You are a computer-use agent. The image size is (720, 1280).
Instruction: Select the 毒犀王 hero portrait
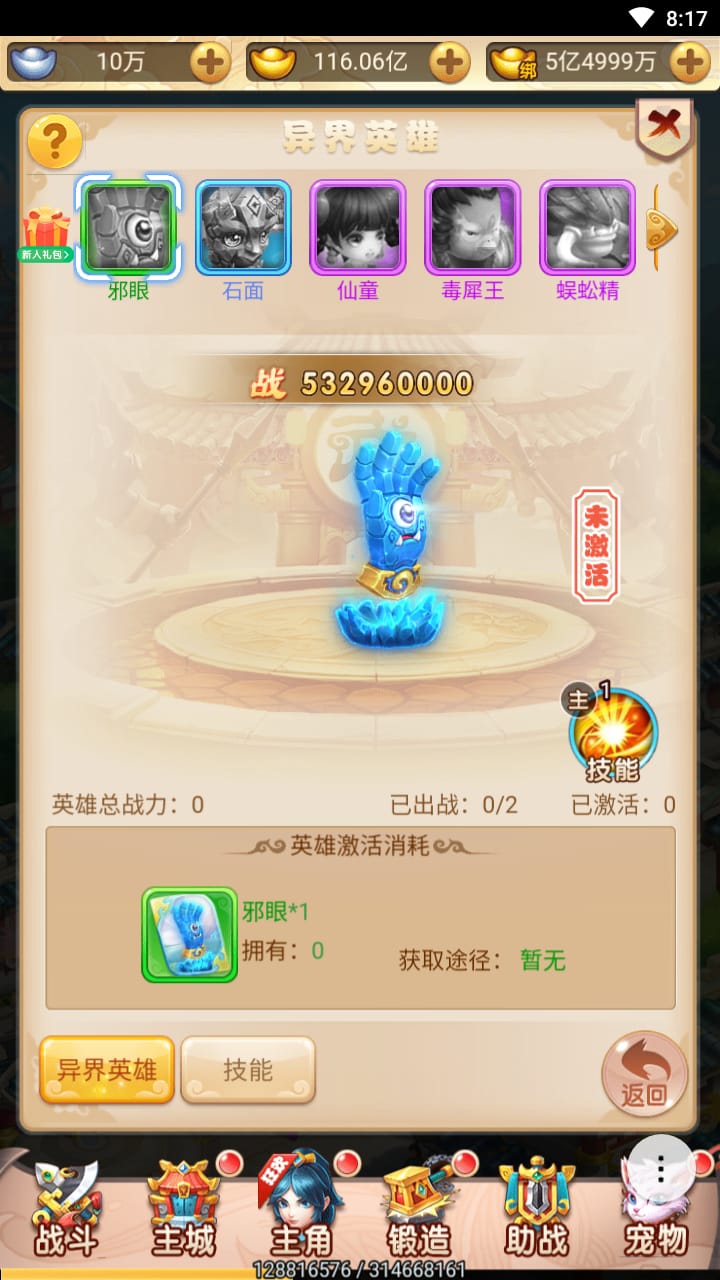[473, 227]
